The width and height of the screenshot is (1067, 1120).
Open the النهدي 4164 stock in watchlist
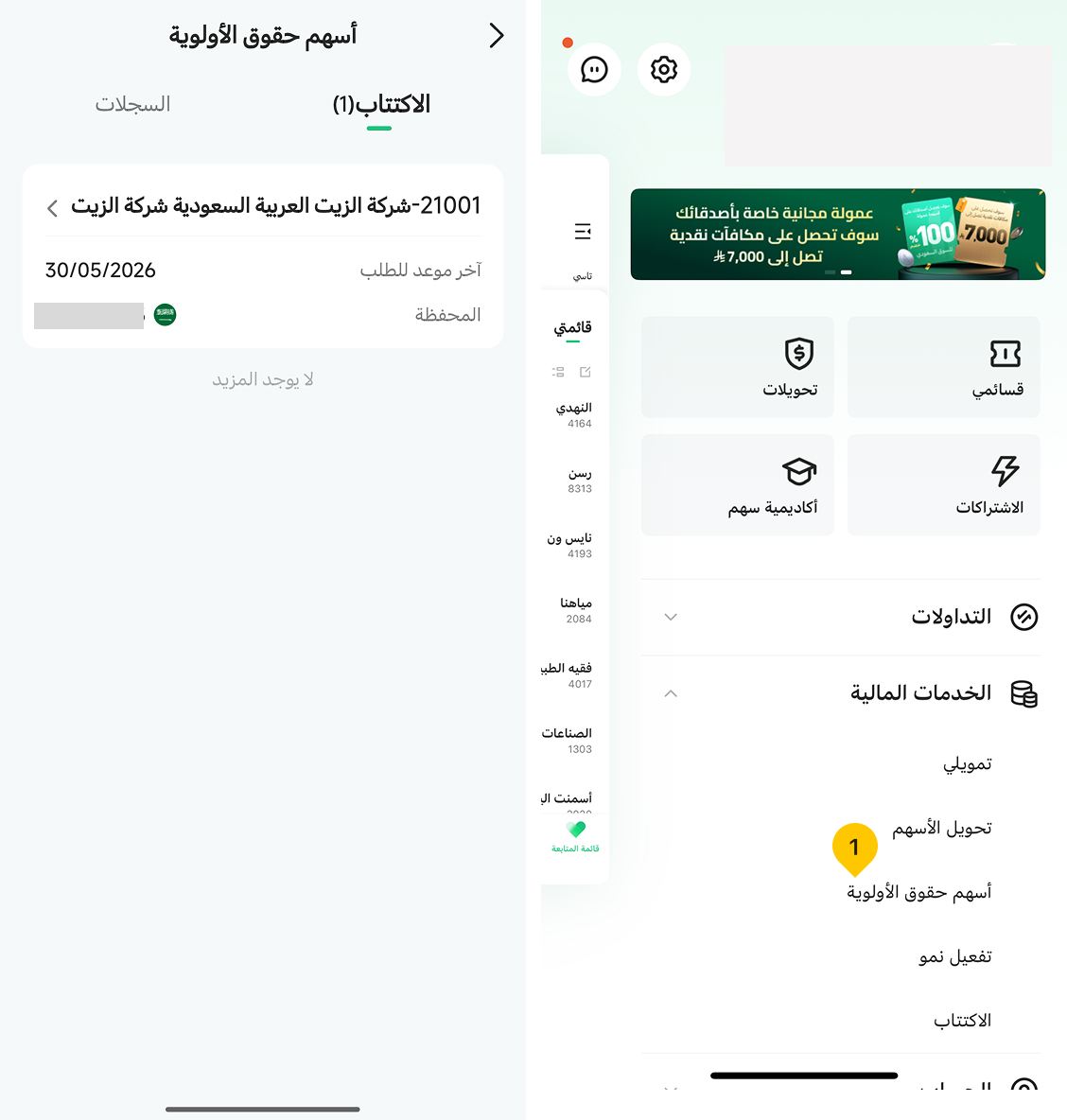(x=574, y=414)
